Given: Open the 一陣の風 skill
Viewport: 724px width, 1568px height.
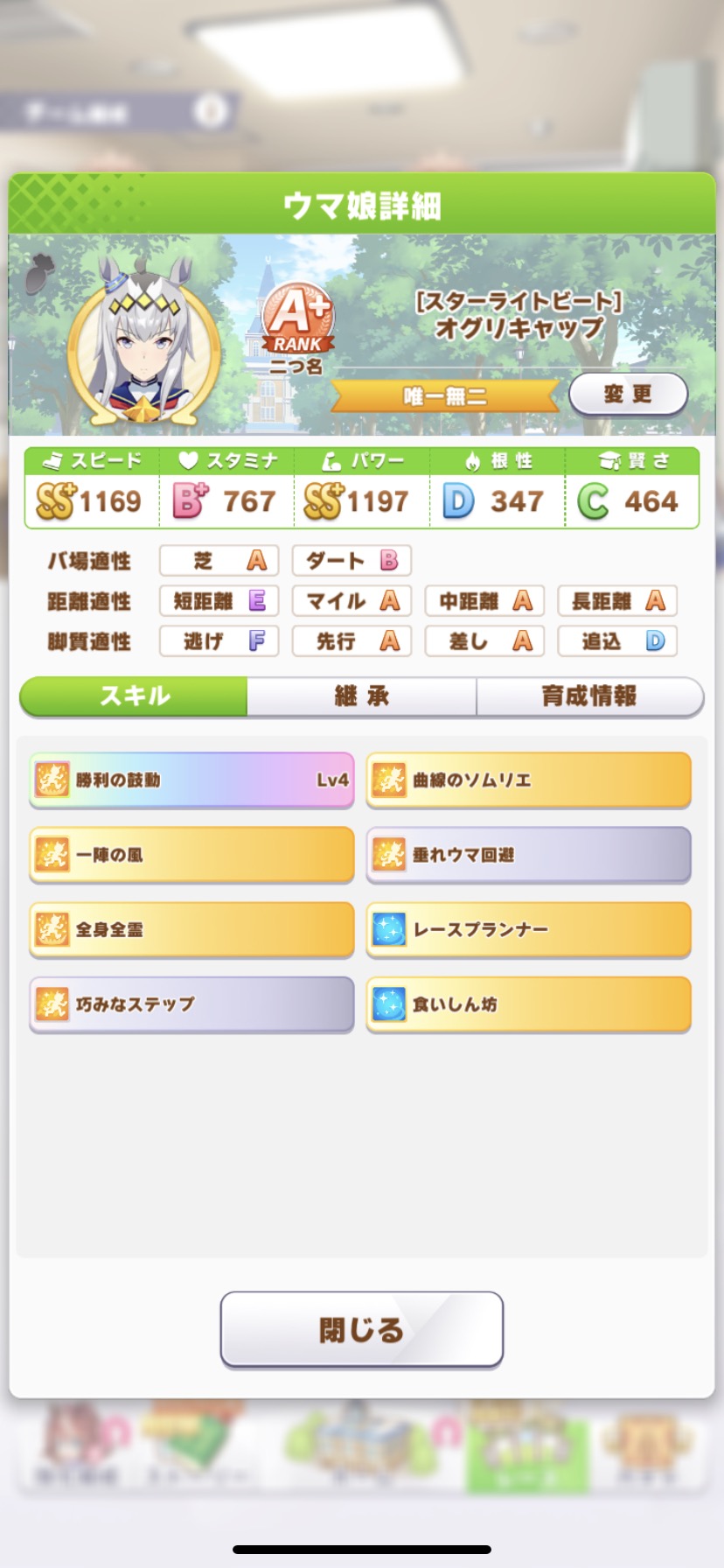Looking at the screenshot, I should 191,854.
